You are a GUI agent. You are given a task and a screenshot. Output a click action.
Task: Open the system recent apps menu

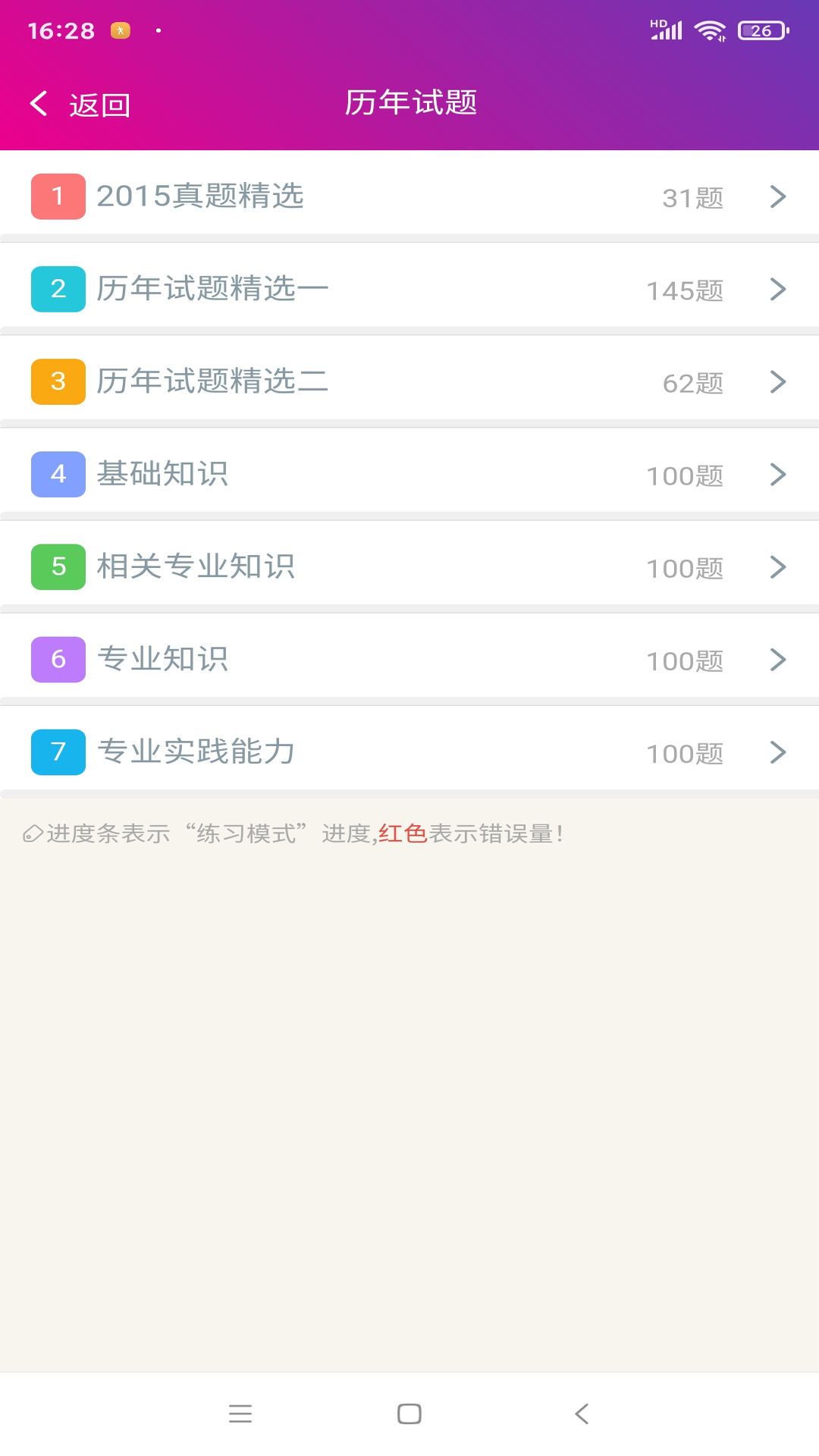coord(240,1414)
